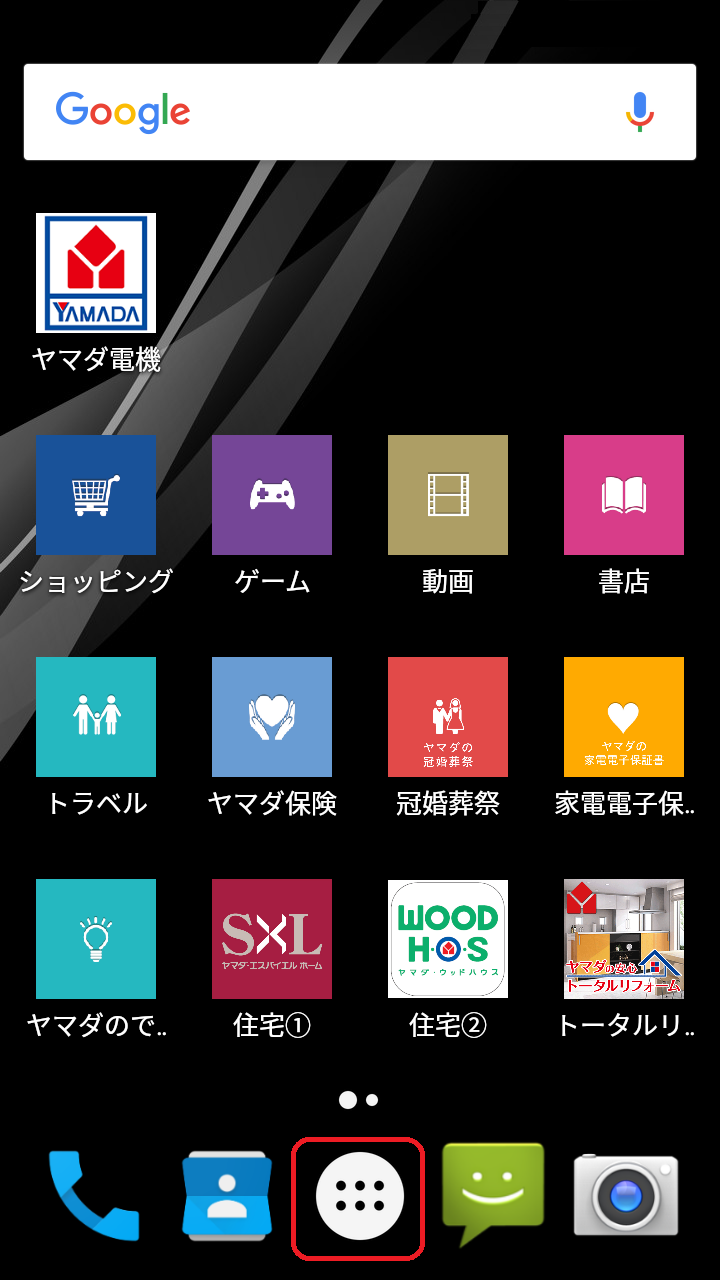Open the ヤマダので.. lightbulb app

(96, 939)
